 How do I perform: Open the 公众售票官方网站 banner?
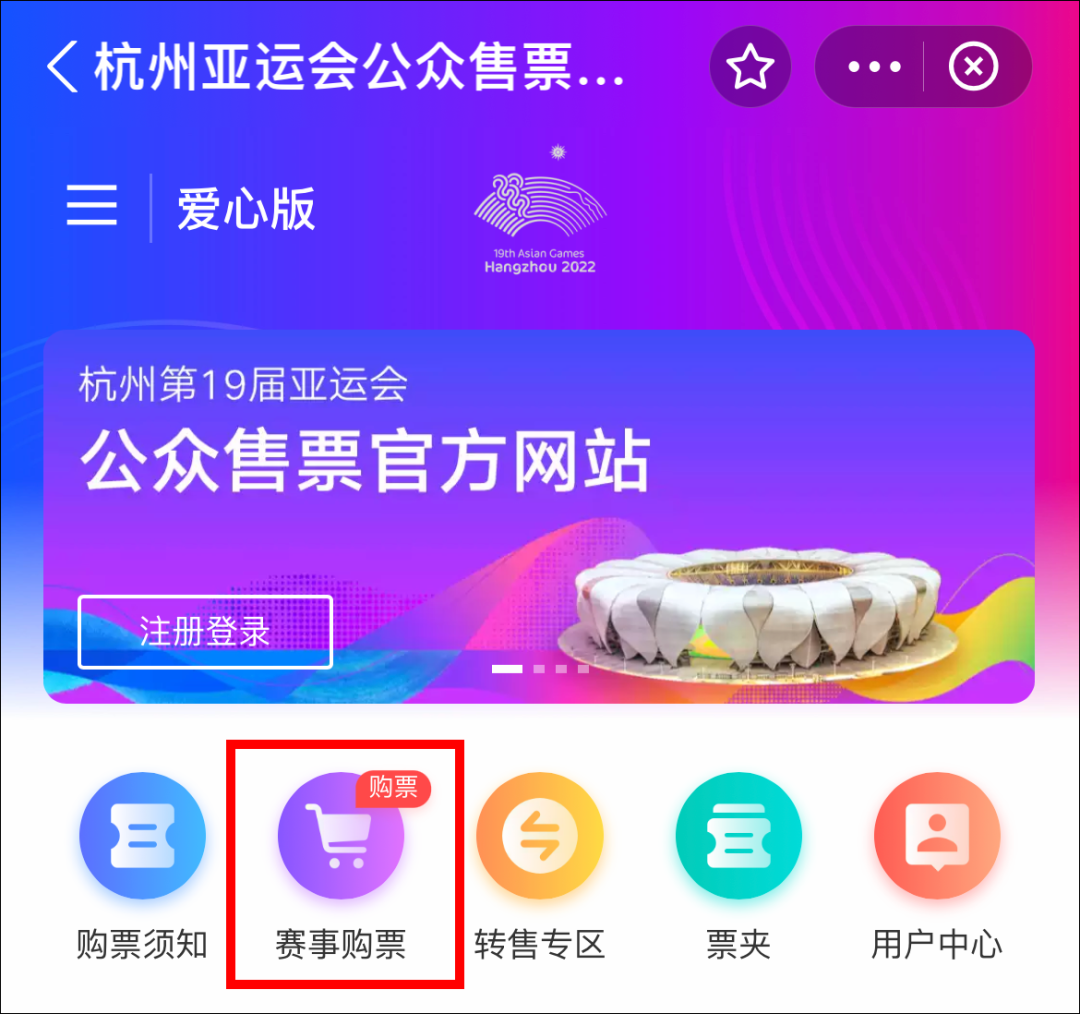pos(538,460)
